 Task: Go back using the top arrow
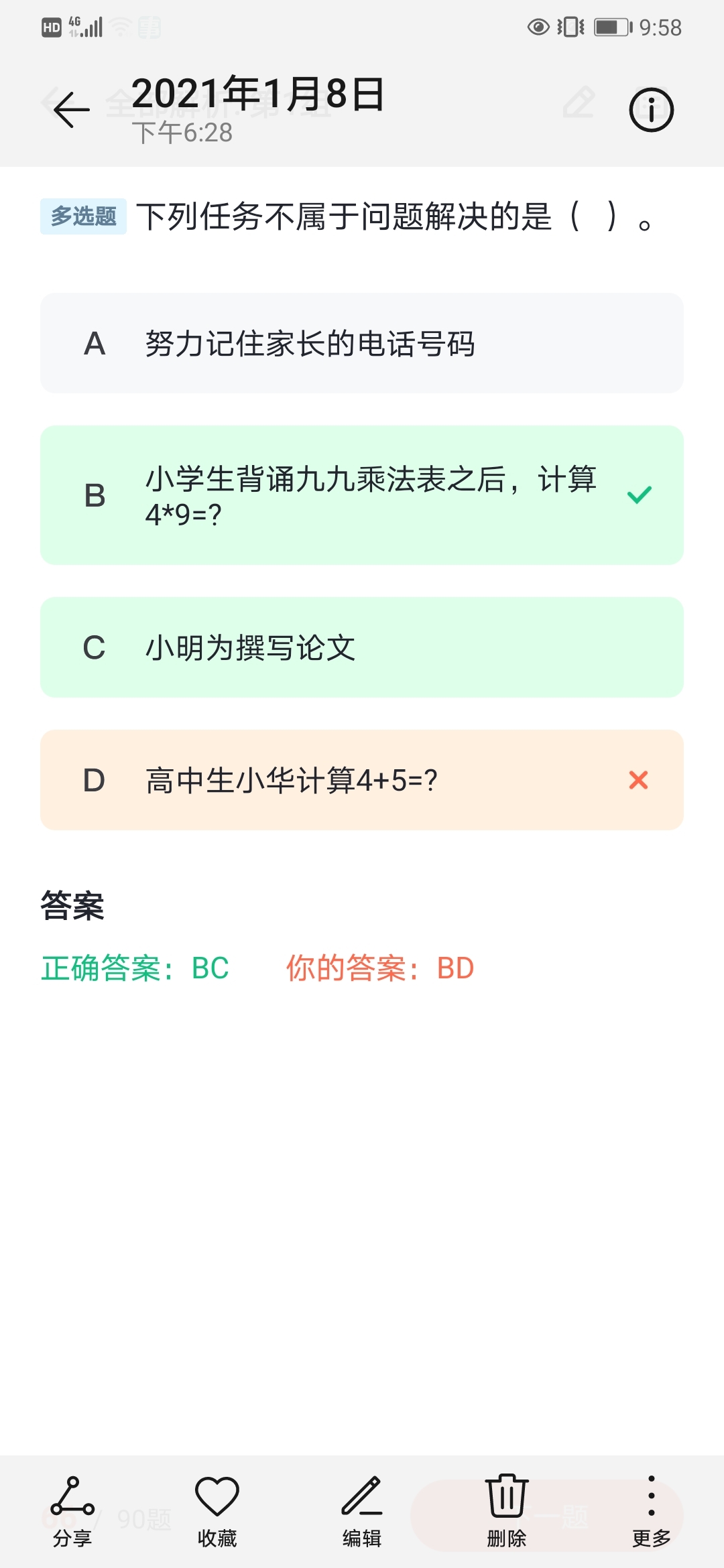72,109
